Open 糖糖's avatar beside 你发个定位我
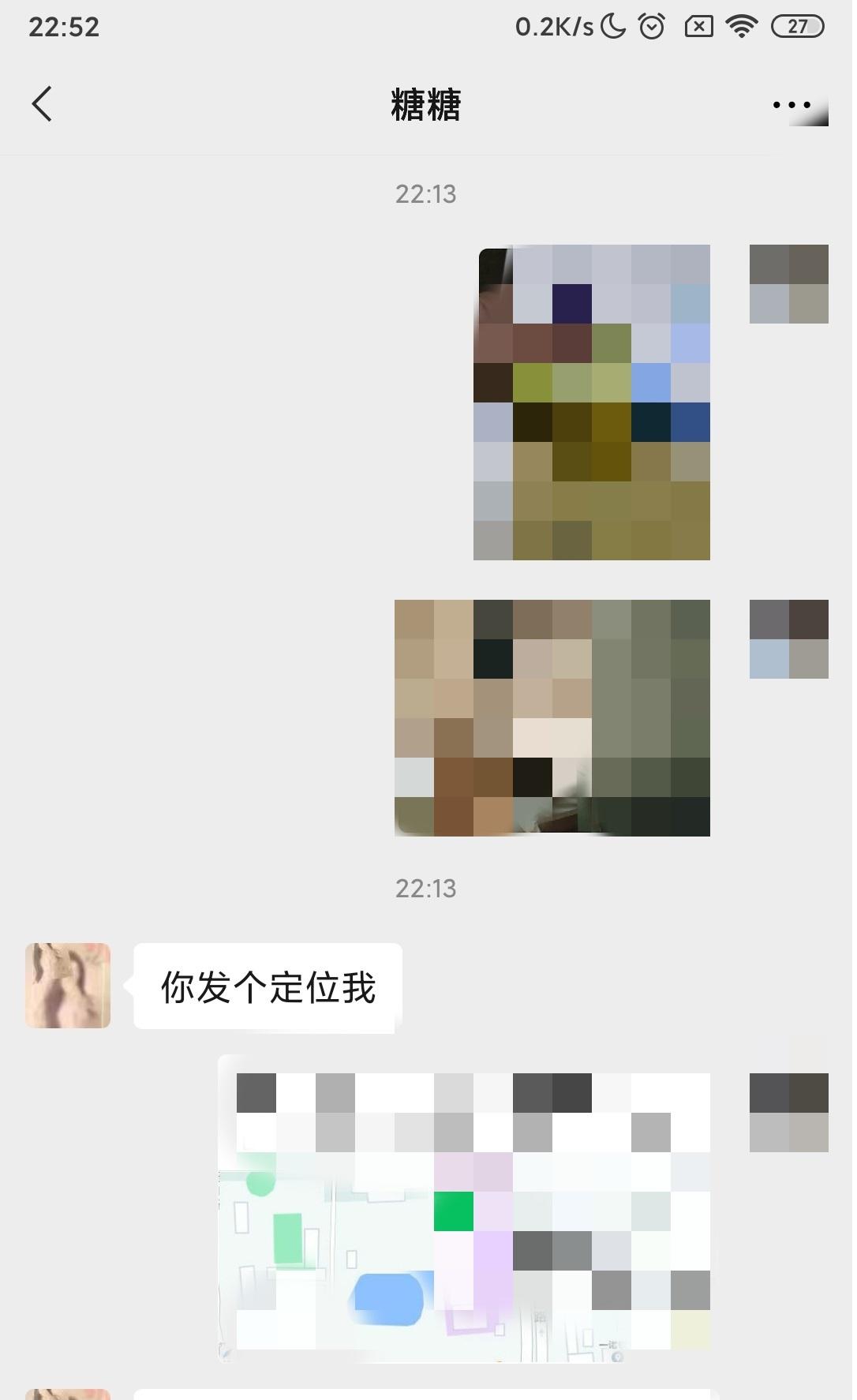 pyautogui.click(x=68, y=985)
